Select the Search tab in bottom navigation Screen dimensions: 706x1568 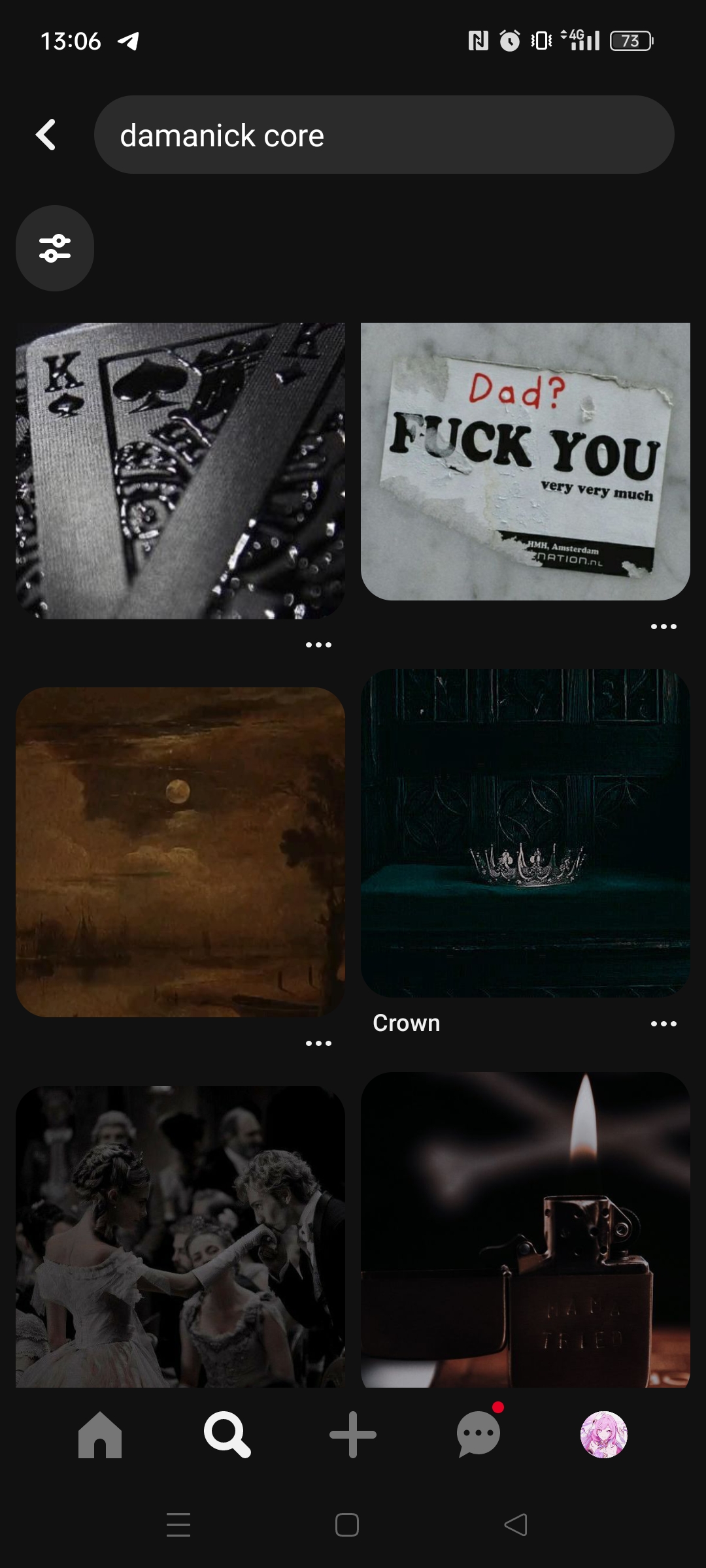tap(227, 1435)
